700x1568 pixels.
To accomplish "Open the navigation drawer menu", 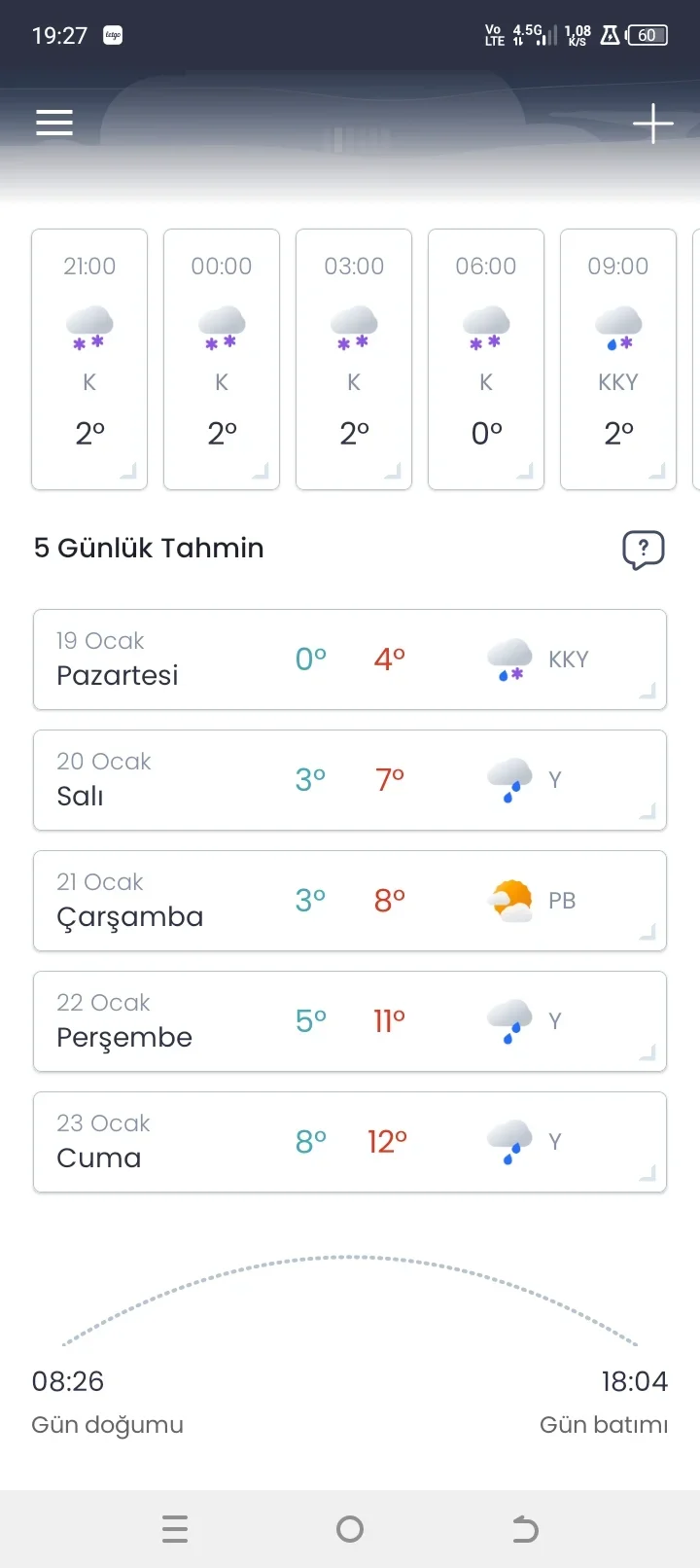I will click(53, 123).
